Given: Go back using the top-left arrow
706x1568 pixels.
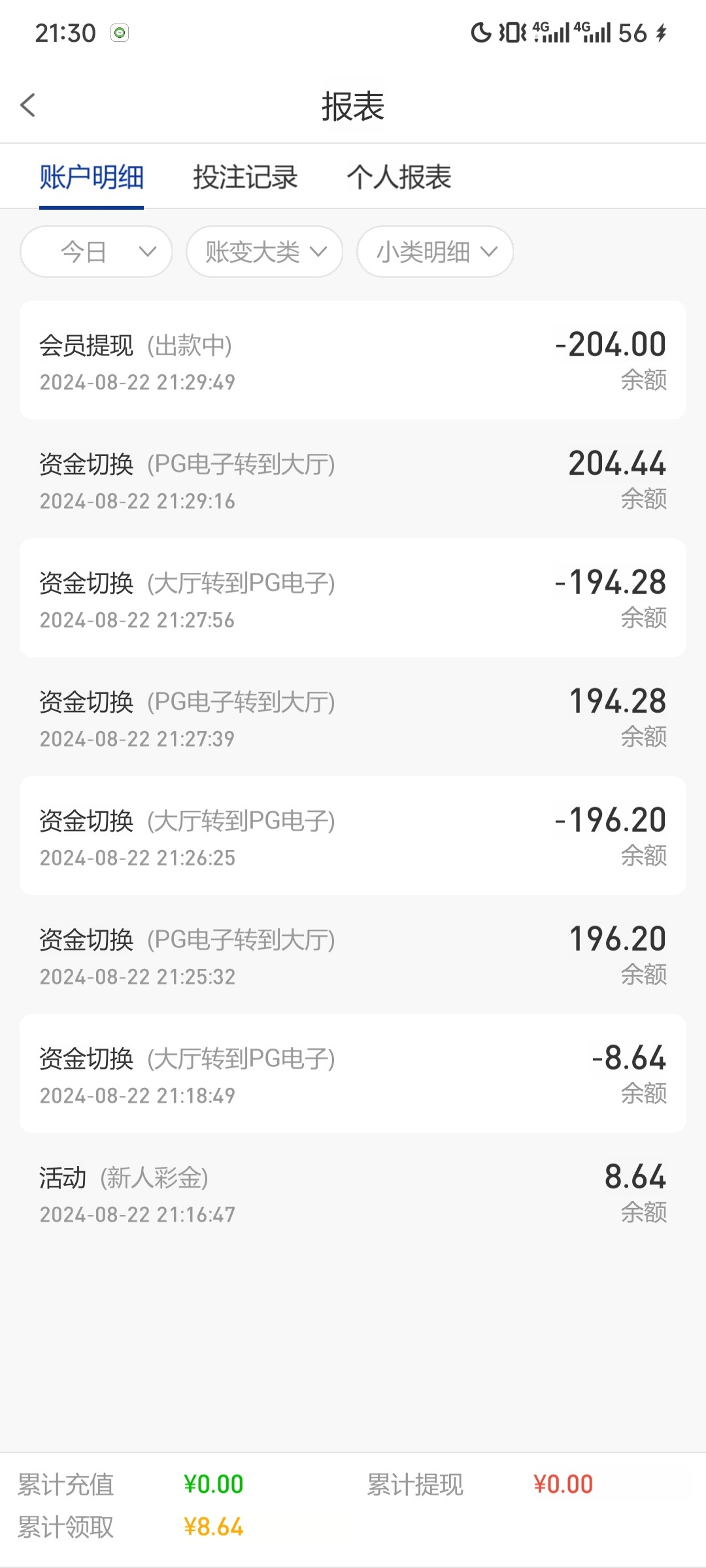Looking at the screenshot, I should [27, 105].
